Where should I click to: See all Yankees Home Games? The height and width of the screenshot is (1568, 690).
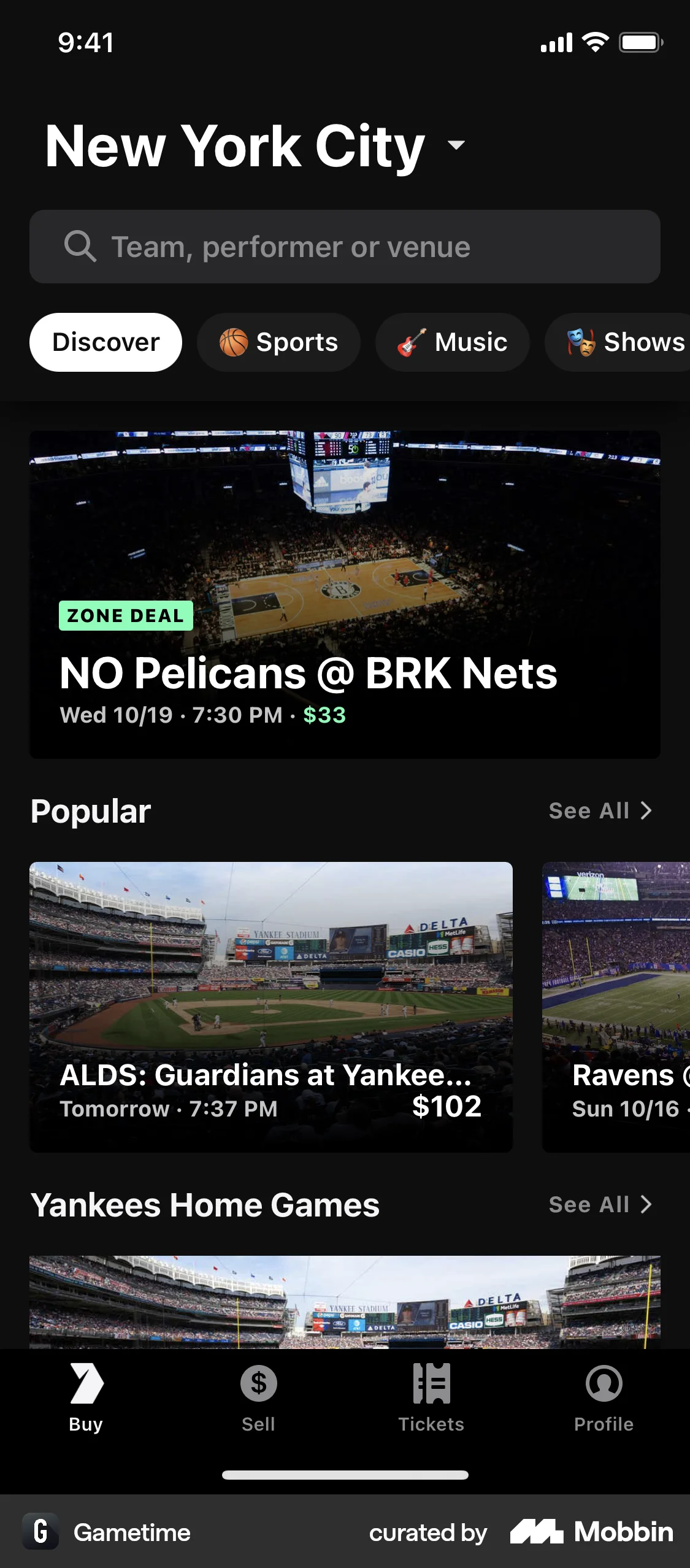coord(600,1205)
